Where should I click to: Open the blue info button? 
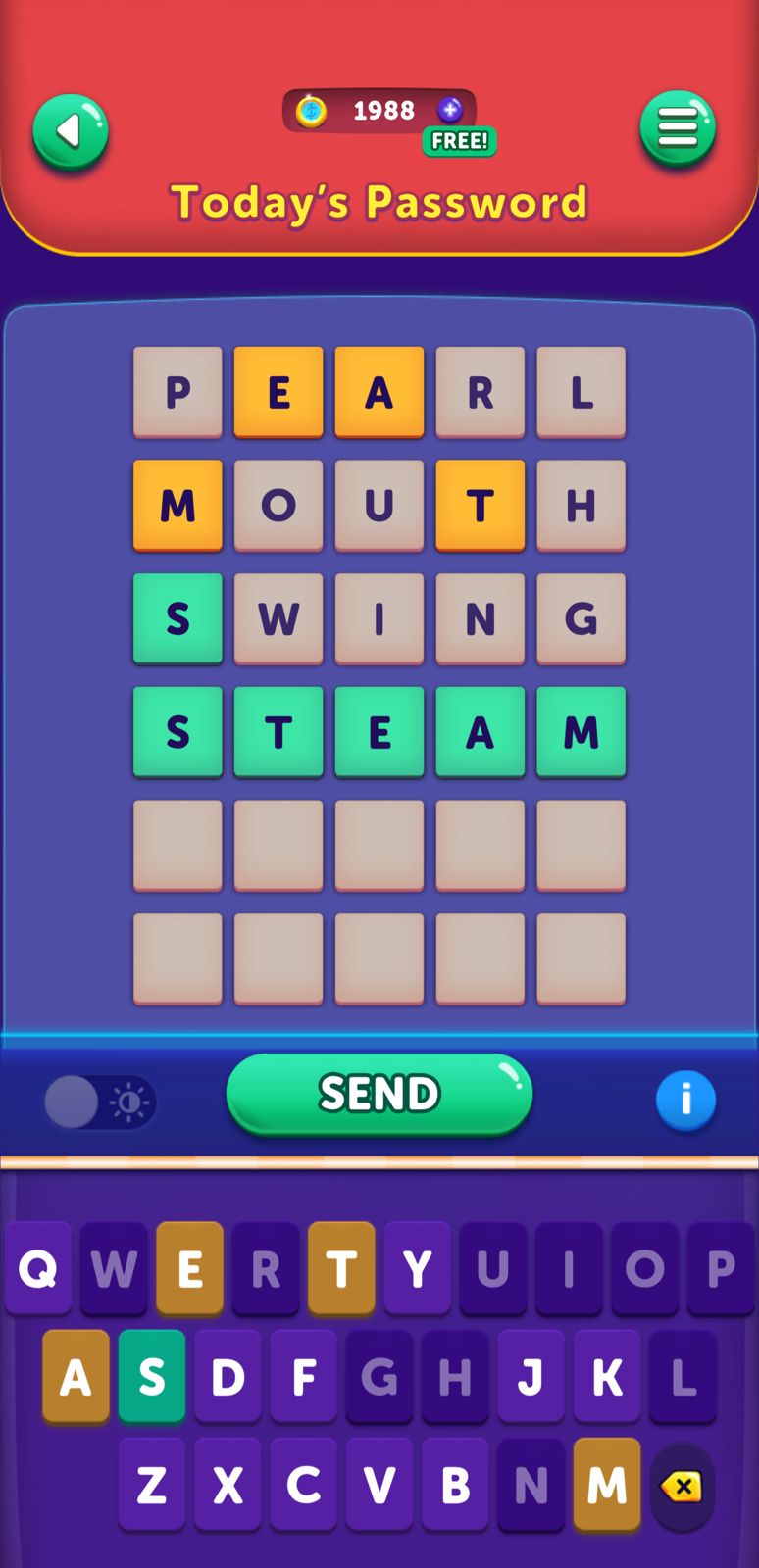tap(685, 1100)
